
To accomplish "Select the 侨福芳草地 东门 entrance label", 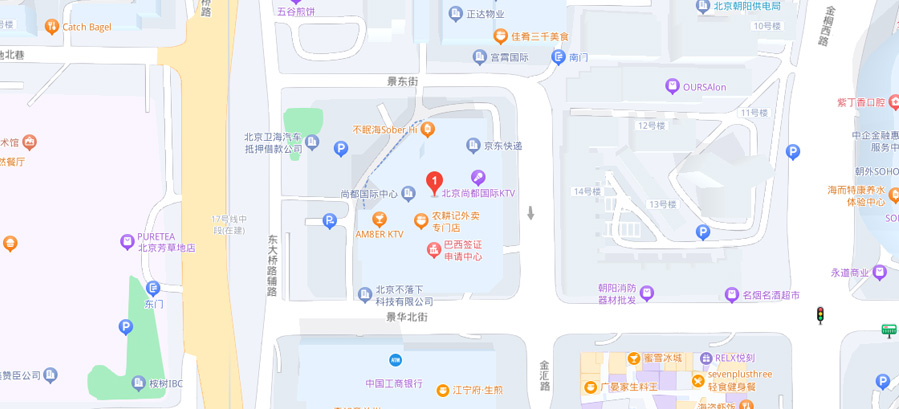I will [154, 303].
